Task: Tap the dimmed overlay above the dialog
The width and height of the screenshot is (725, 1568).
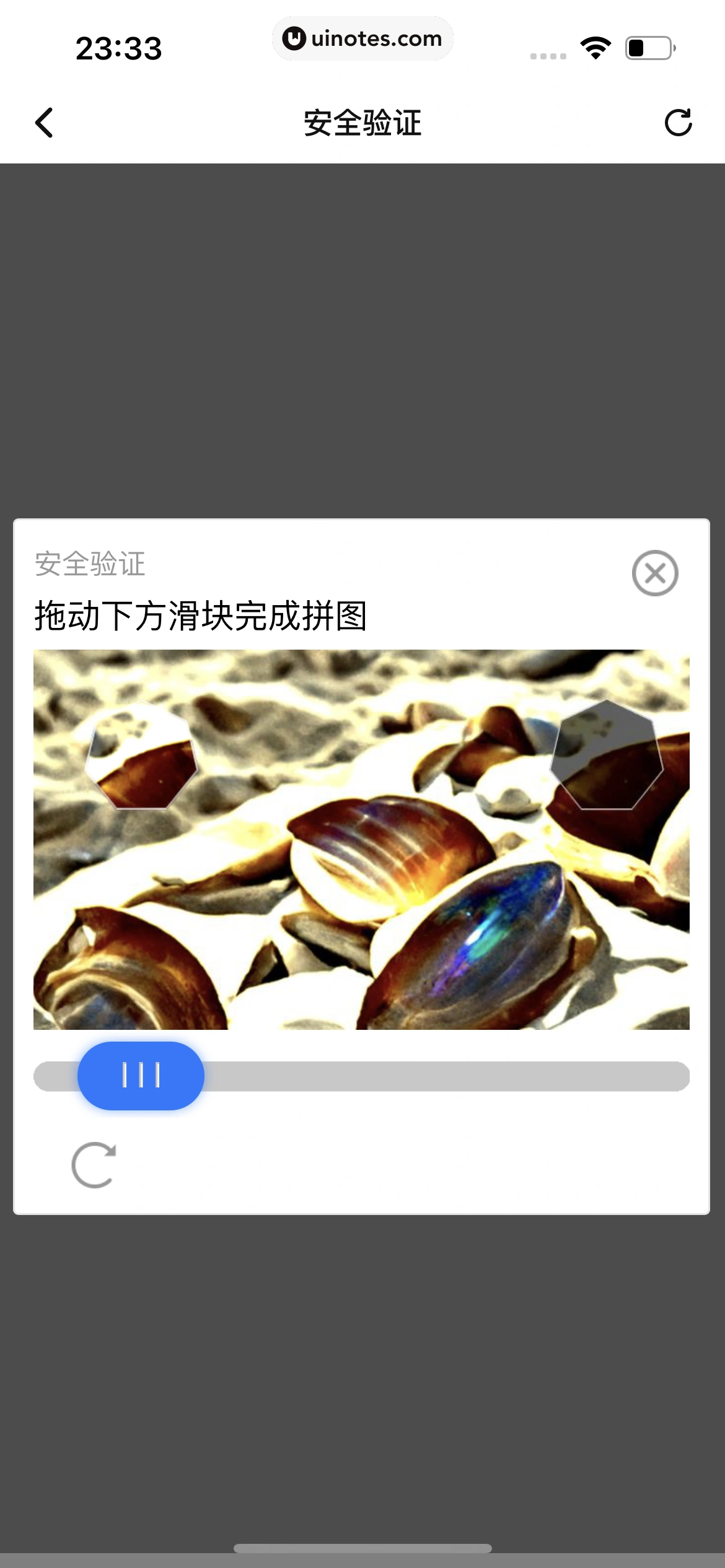Action: (362, 341)
